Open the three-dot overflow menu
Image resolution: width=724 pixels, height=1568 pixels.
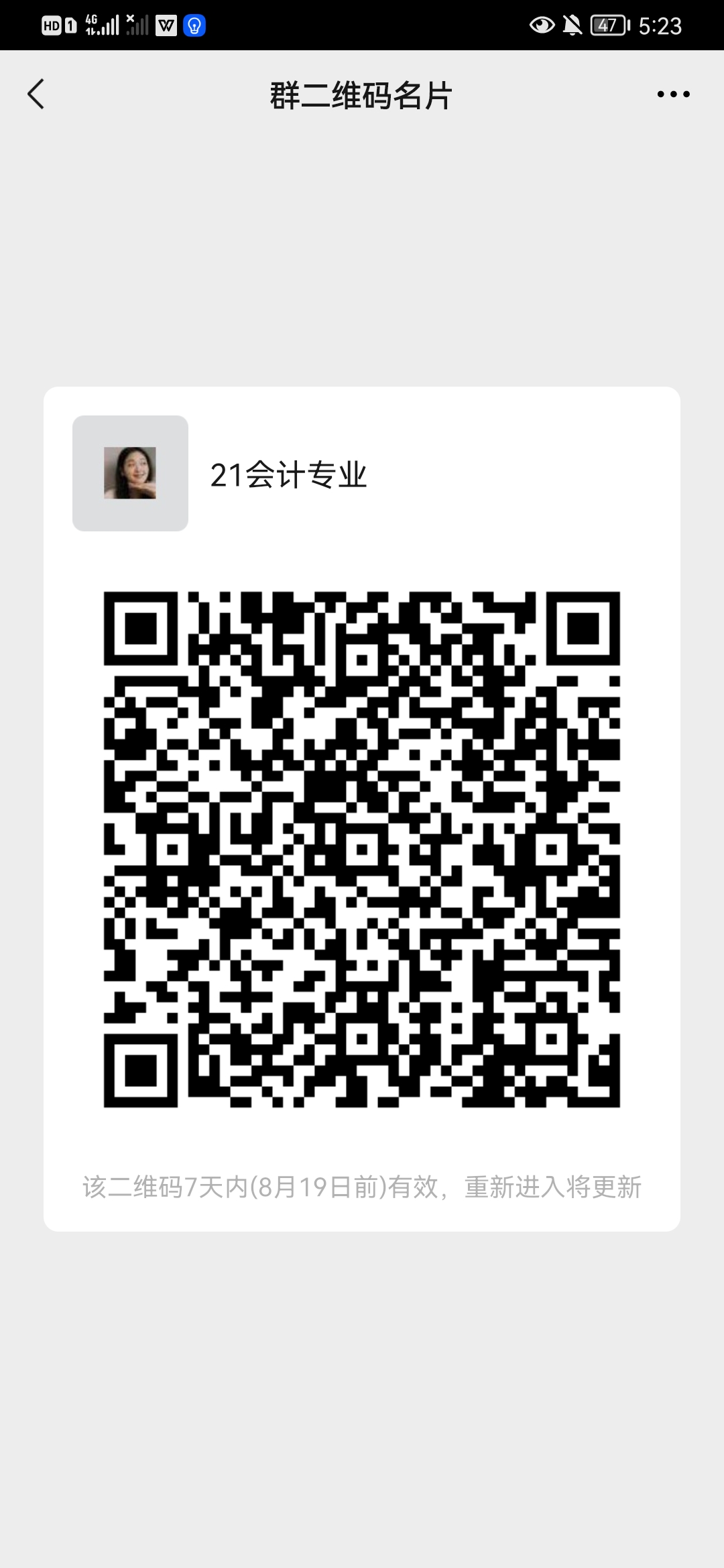(x=673, y=94)
